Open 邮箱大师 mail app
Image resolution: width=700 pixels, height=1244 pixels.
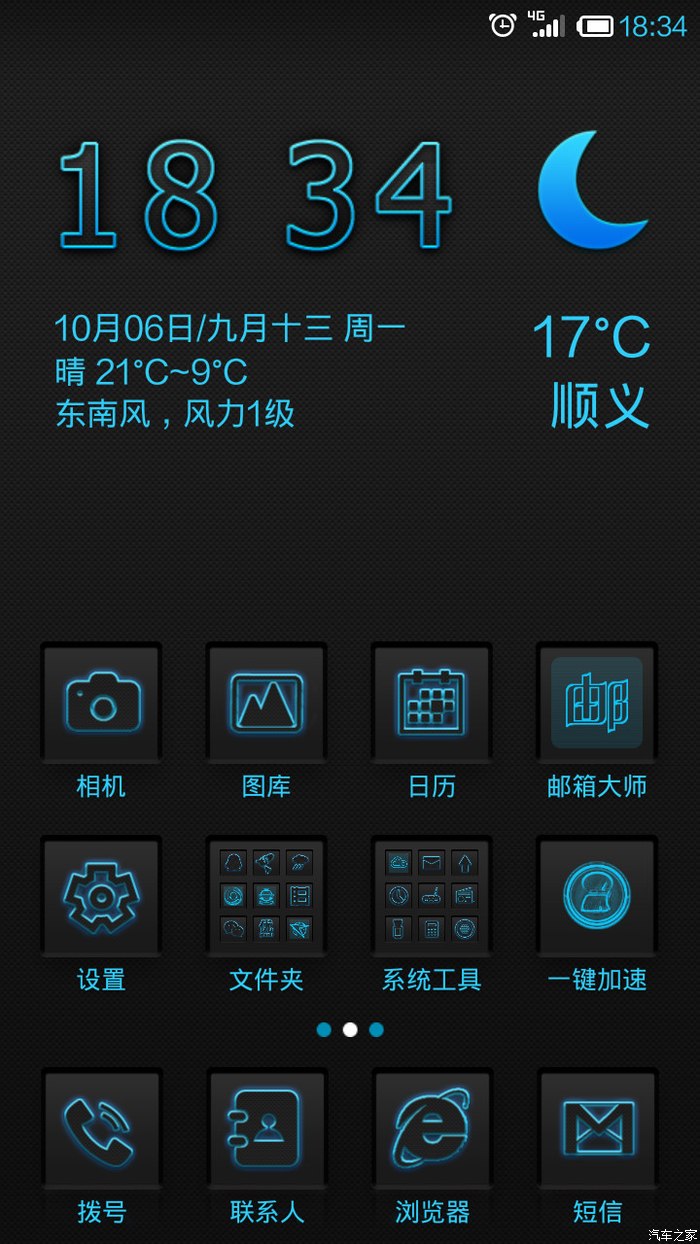[597, 703]
